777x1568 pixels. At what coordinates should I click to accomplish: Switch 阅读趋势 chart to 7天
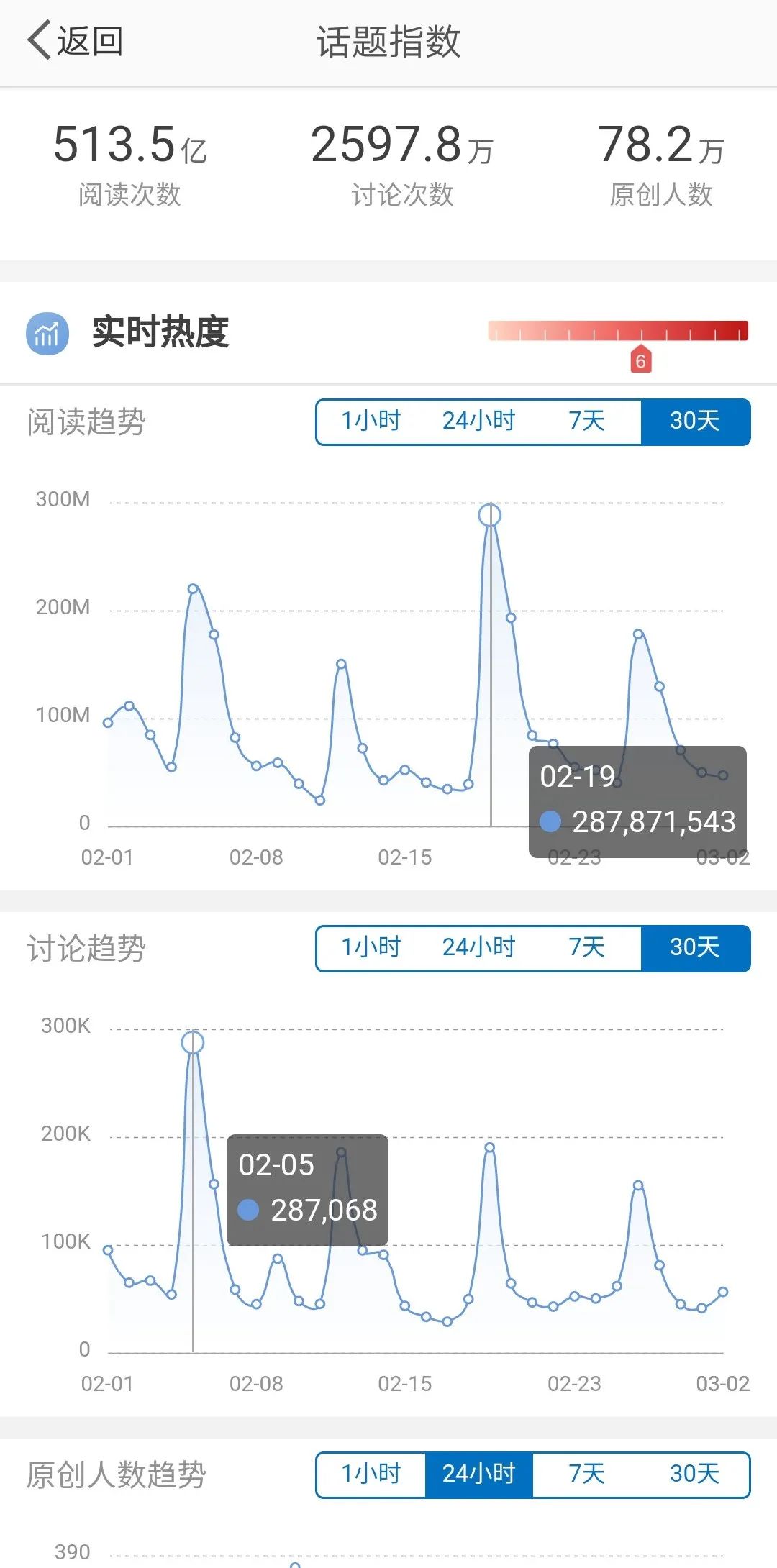(586, 421)
